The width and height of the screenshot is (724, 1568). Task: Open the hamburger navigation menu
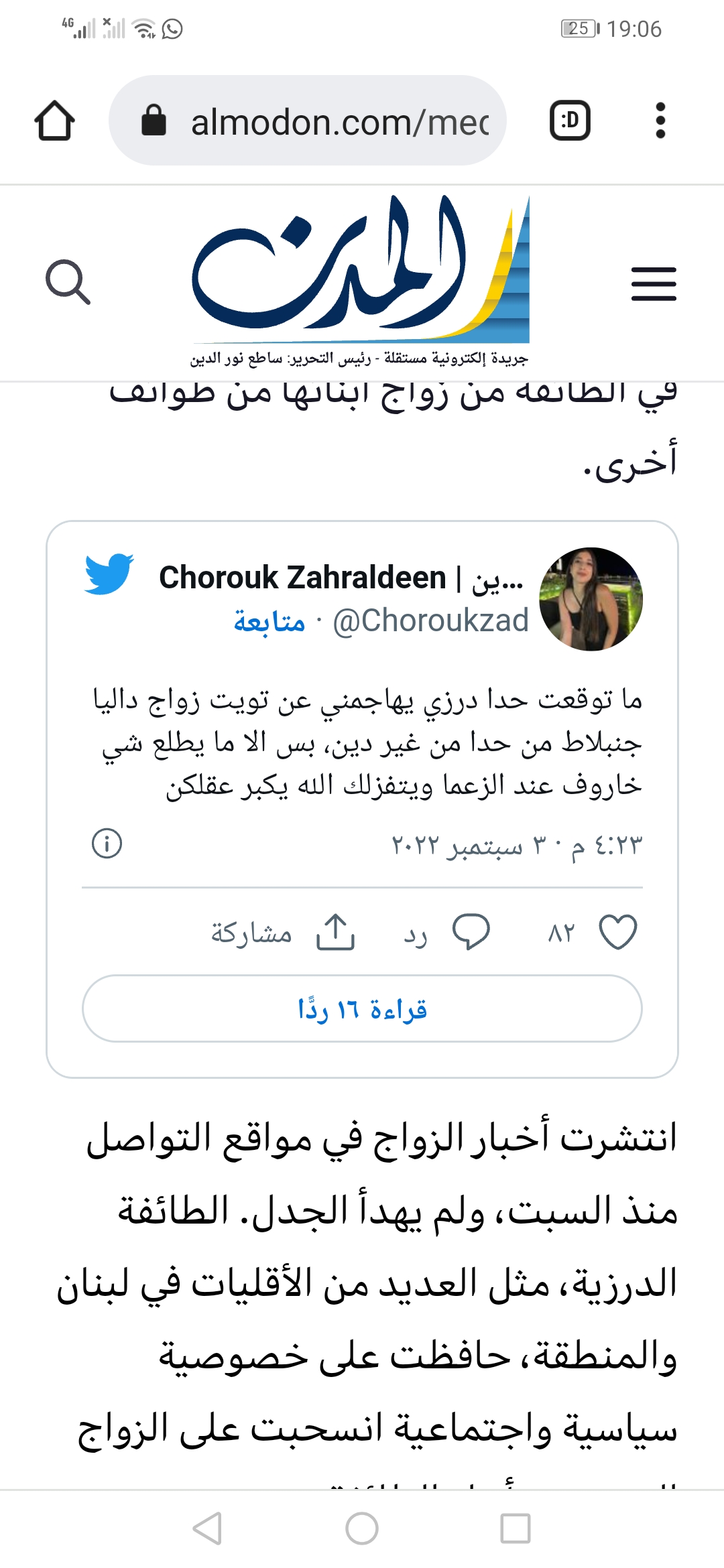click(654, 283)
